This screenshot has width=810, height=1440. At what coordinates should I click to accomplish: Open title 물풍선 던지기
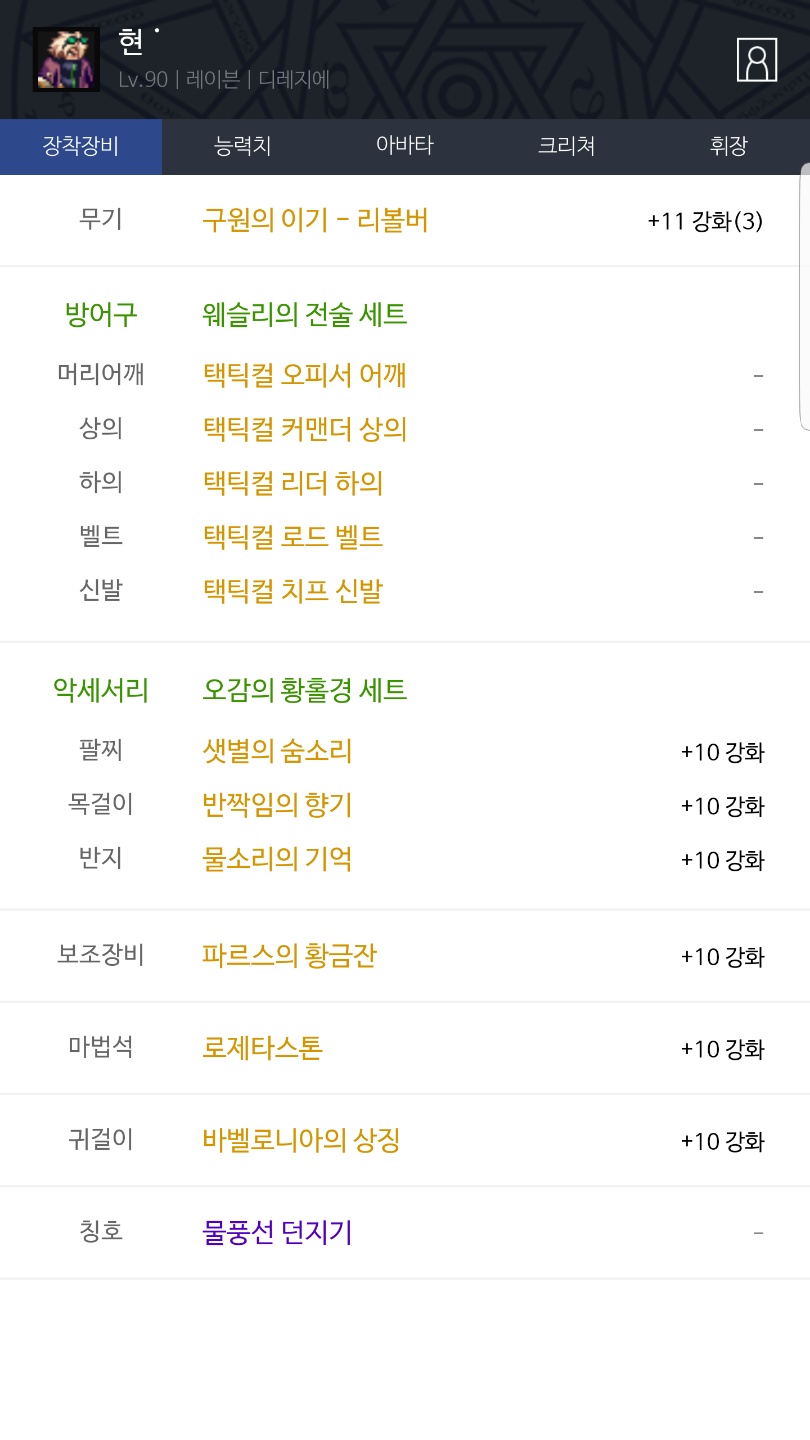click(x=277, y=1232)
